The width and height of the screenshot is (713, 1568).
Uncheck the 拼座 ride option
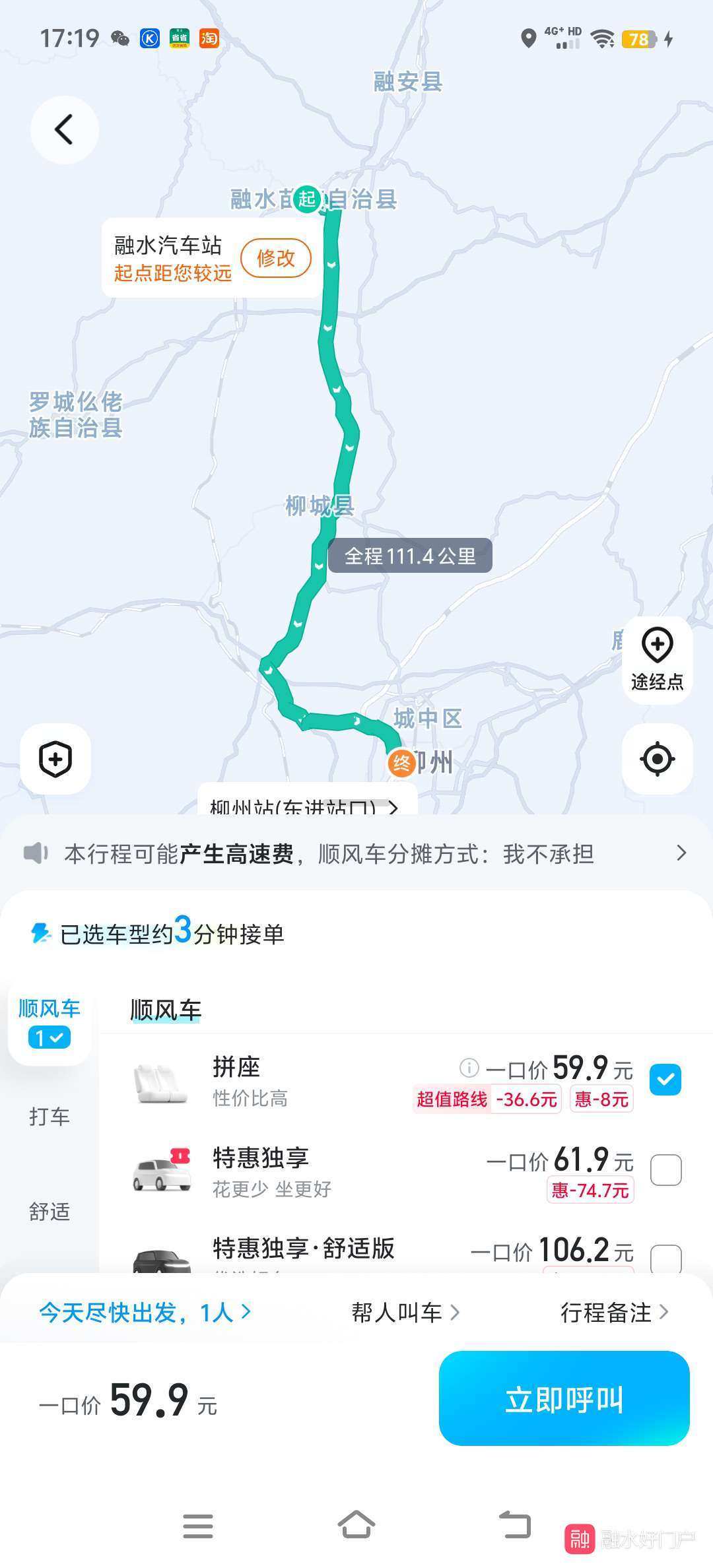point(665,1080)
